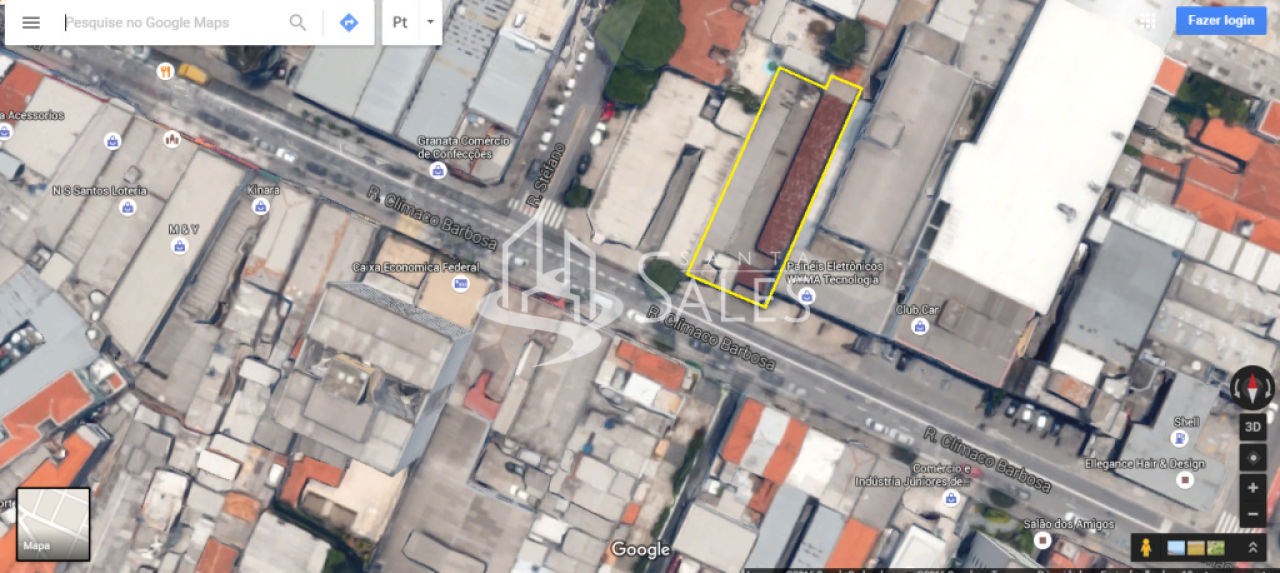Open the Google apps grid
The image size is (1280, 573).
[x=1146, y=21]
